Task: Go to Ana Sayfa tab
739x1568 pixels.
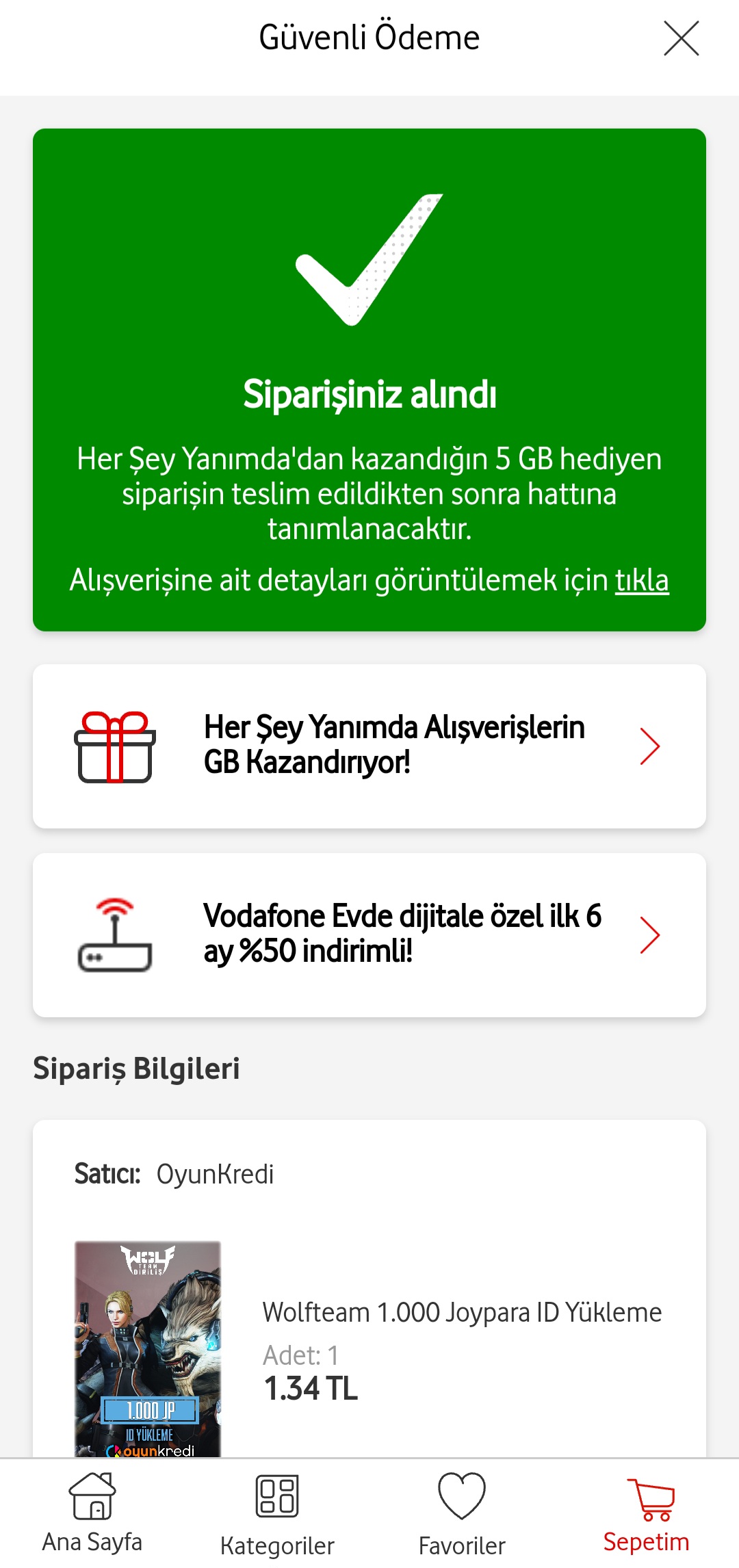Action: tap(92, 1513)
